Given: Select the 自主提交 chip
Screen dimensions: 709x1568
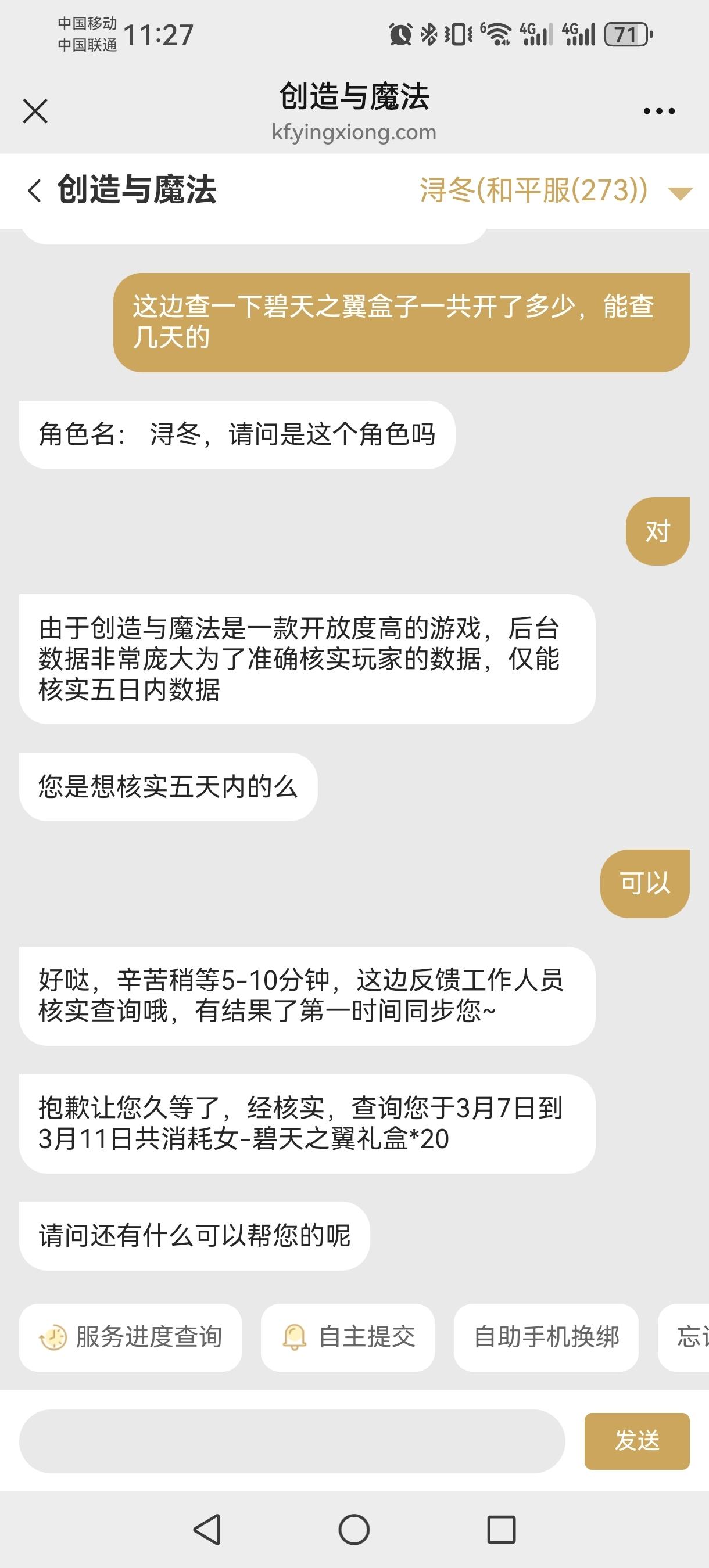Looking at the screenshot, I should [348, 1337].
